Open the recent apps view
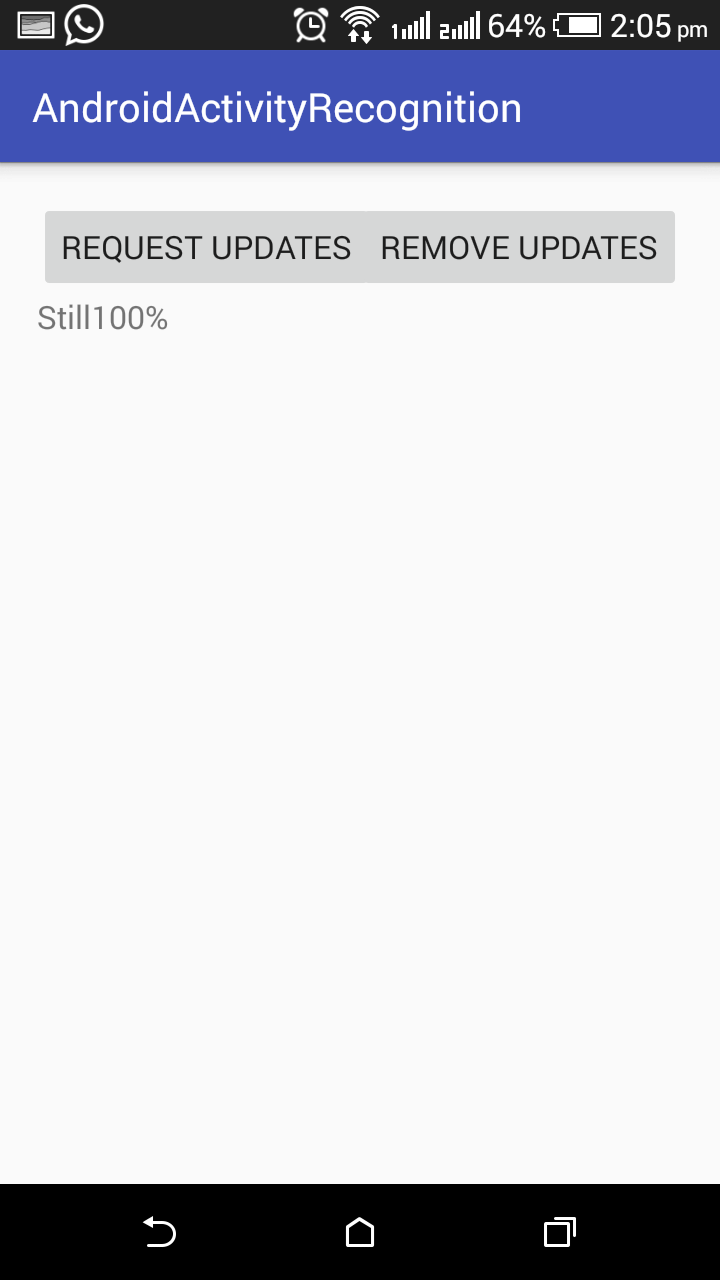 point(560,1232)
